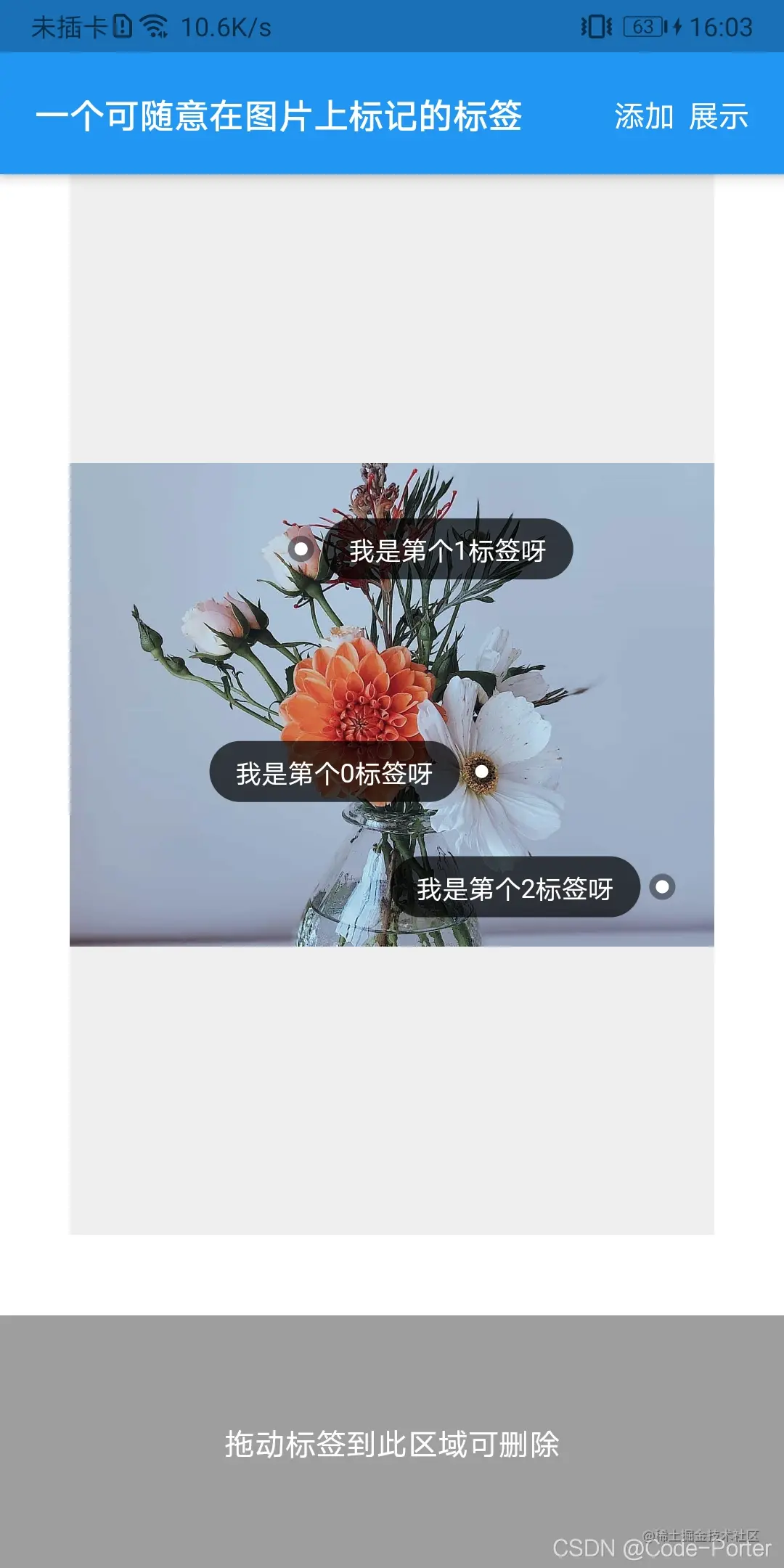Select the 我是第个1标签呀 tag
784x1568 pixels.
pos(447,550)
